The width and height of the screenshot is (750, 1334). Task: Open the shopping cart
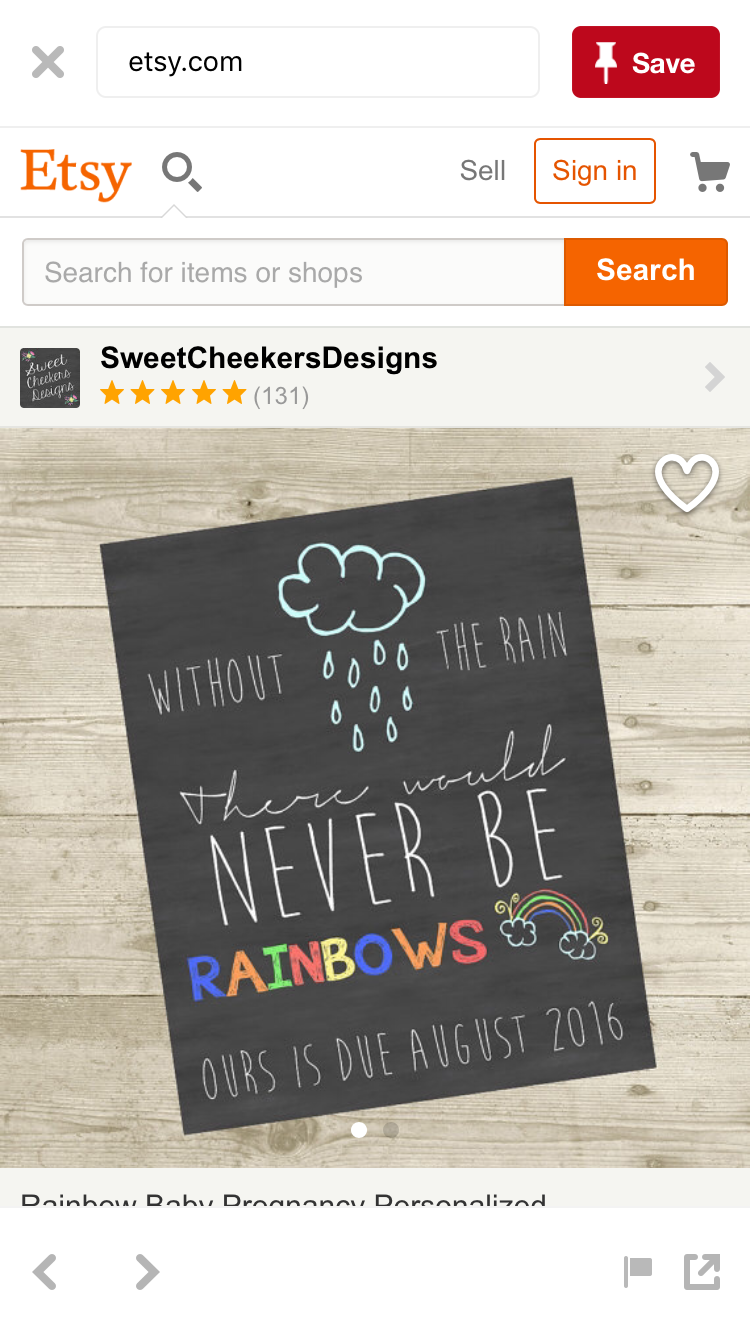click(709, 172)
